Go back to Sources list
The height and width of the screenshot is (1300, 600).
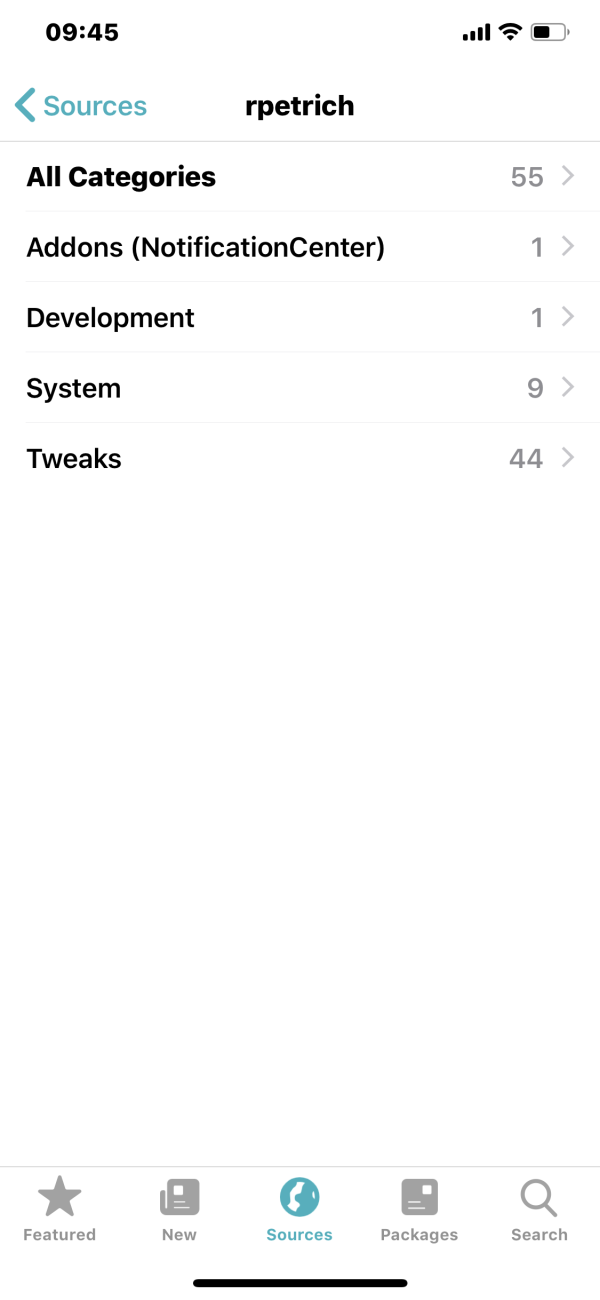pos(81,106)
